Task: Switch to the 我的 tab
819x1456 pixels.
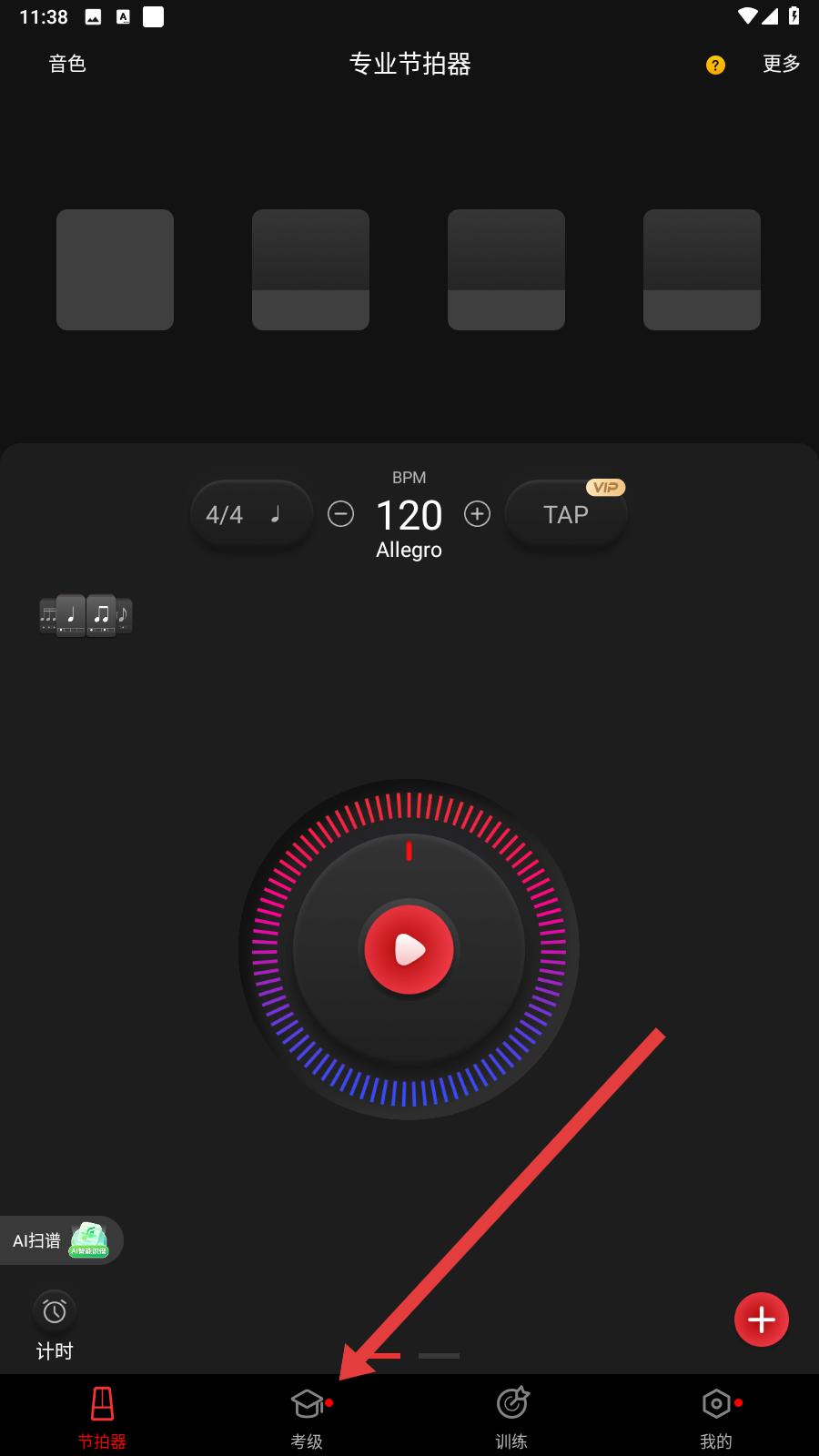Action: click(x=716, y=1416)
